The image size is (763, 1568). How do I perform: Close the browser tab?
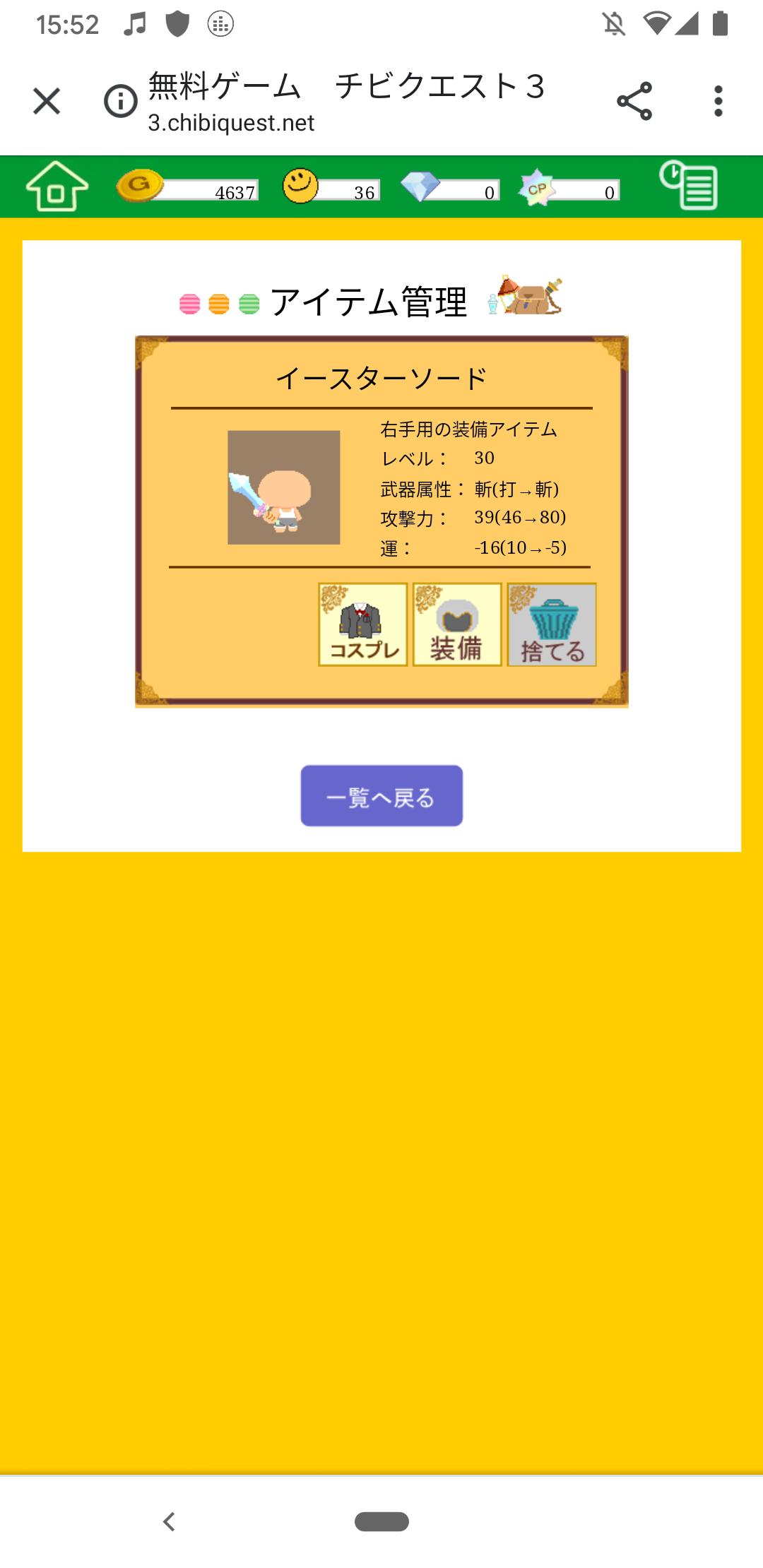(x=47, y=101)
